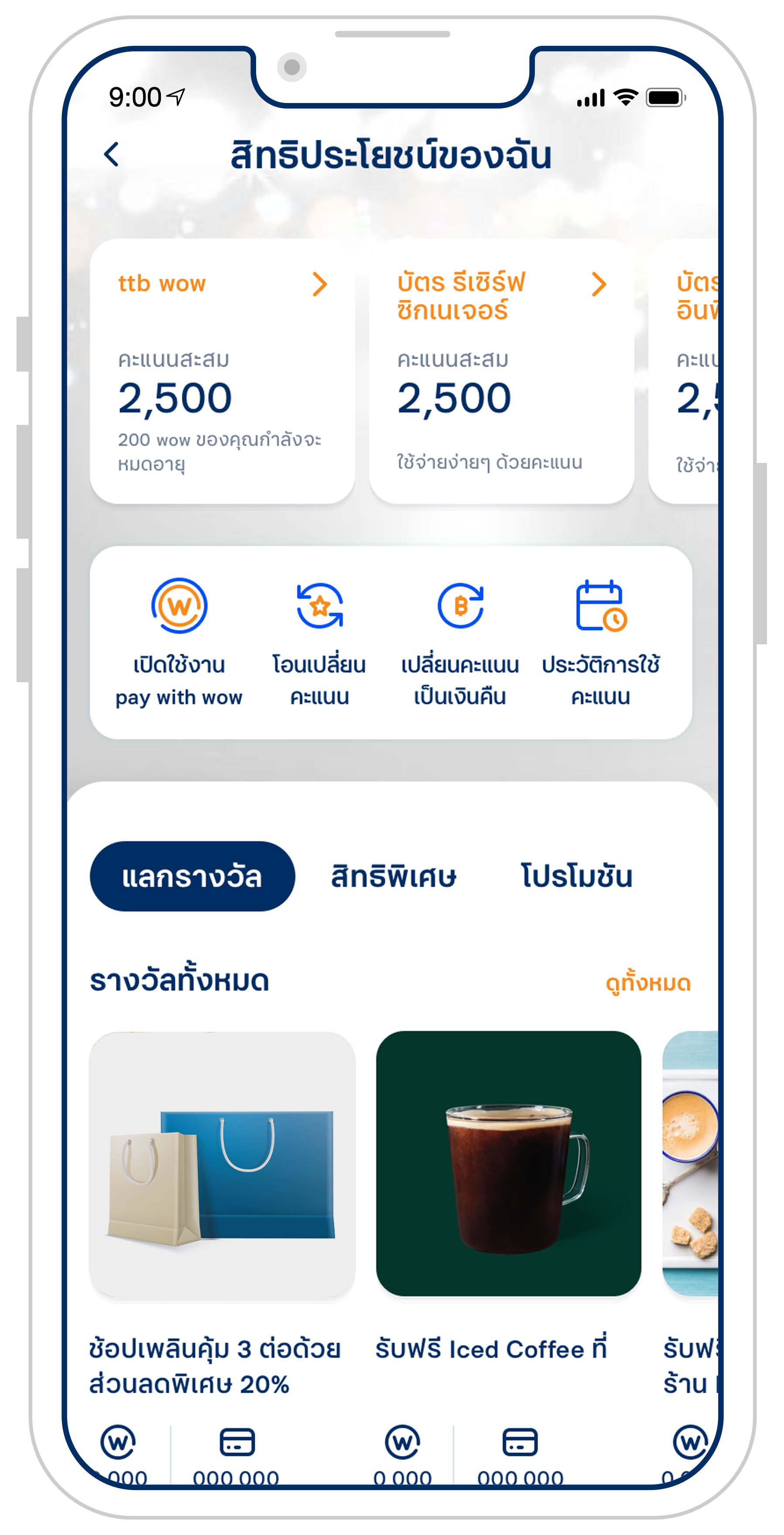Screen dimensions: 784x1535
Task: Go back using the header arrow
Action: tap(111, 155)
